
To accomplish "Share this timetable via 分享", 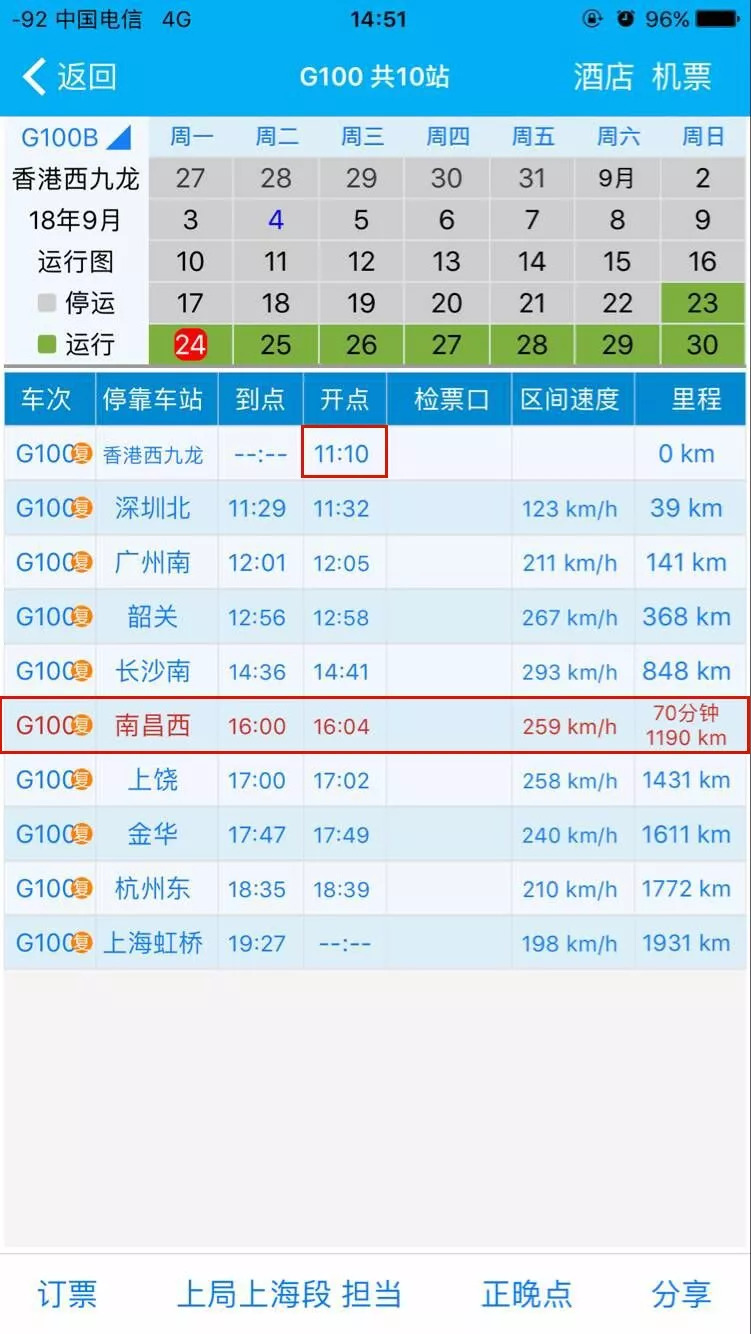I will [x=681, y=1294].
